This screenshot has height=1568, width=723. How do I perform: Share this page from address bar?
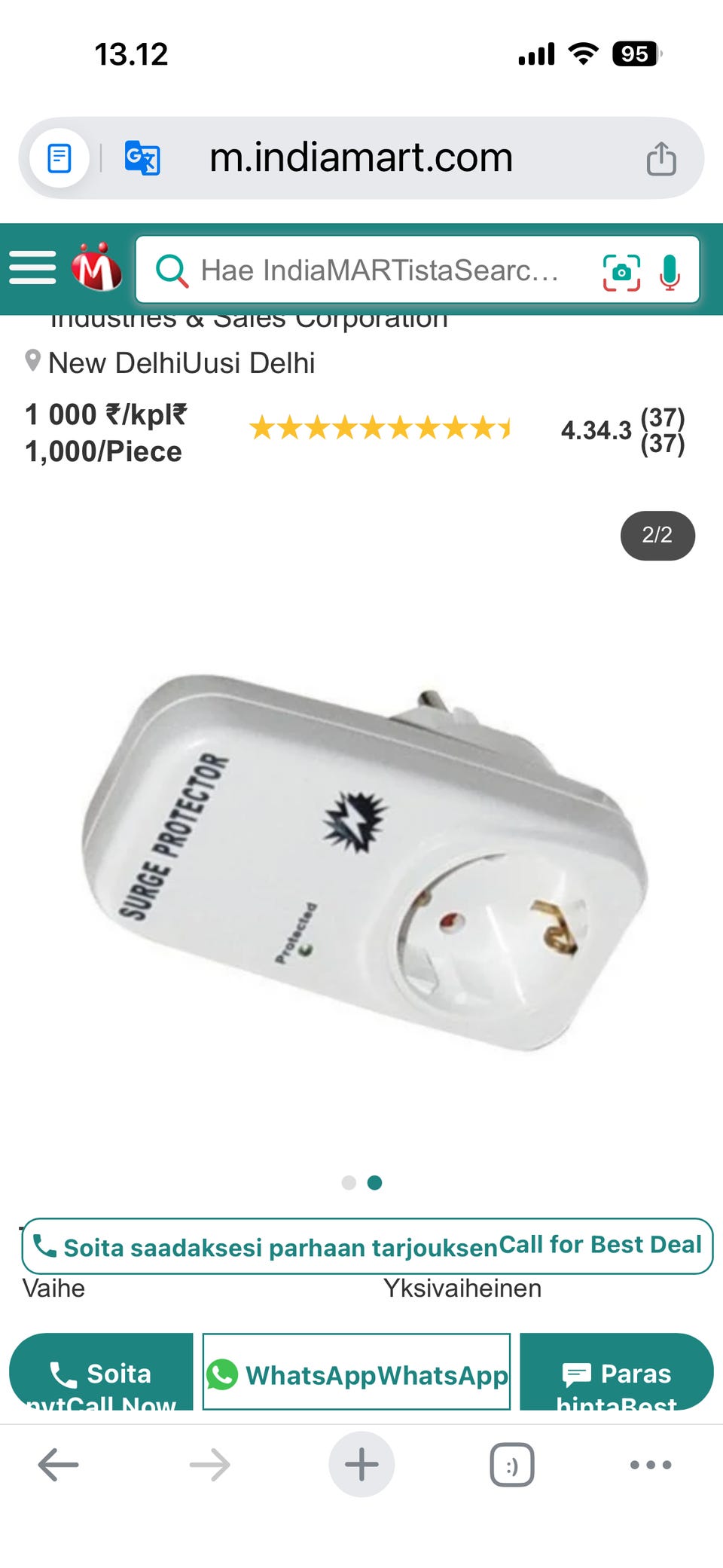tap(661, 159)
